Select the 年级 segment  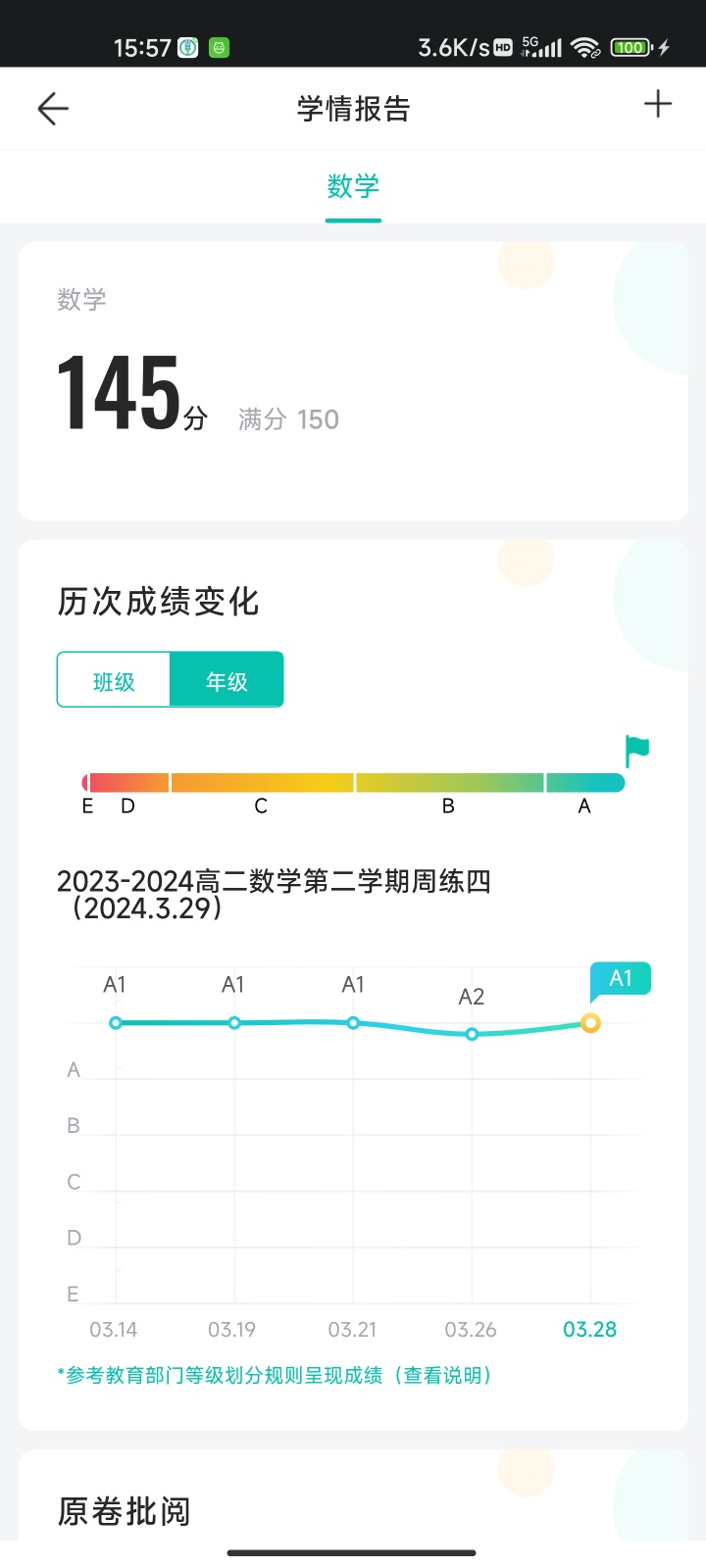227,681
